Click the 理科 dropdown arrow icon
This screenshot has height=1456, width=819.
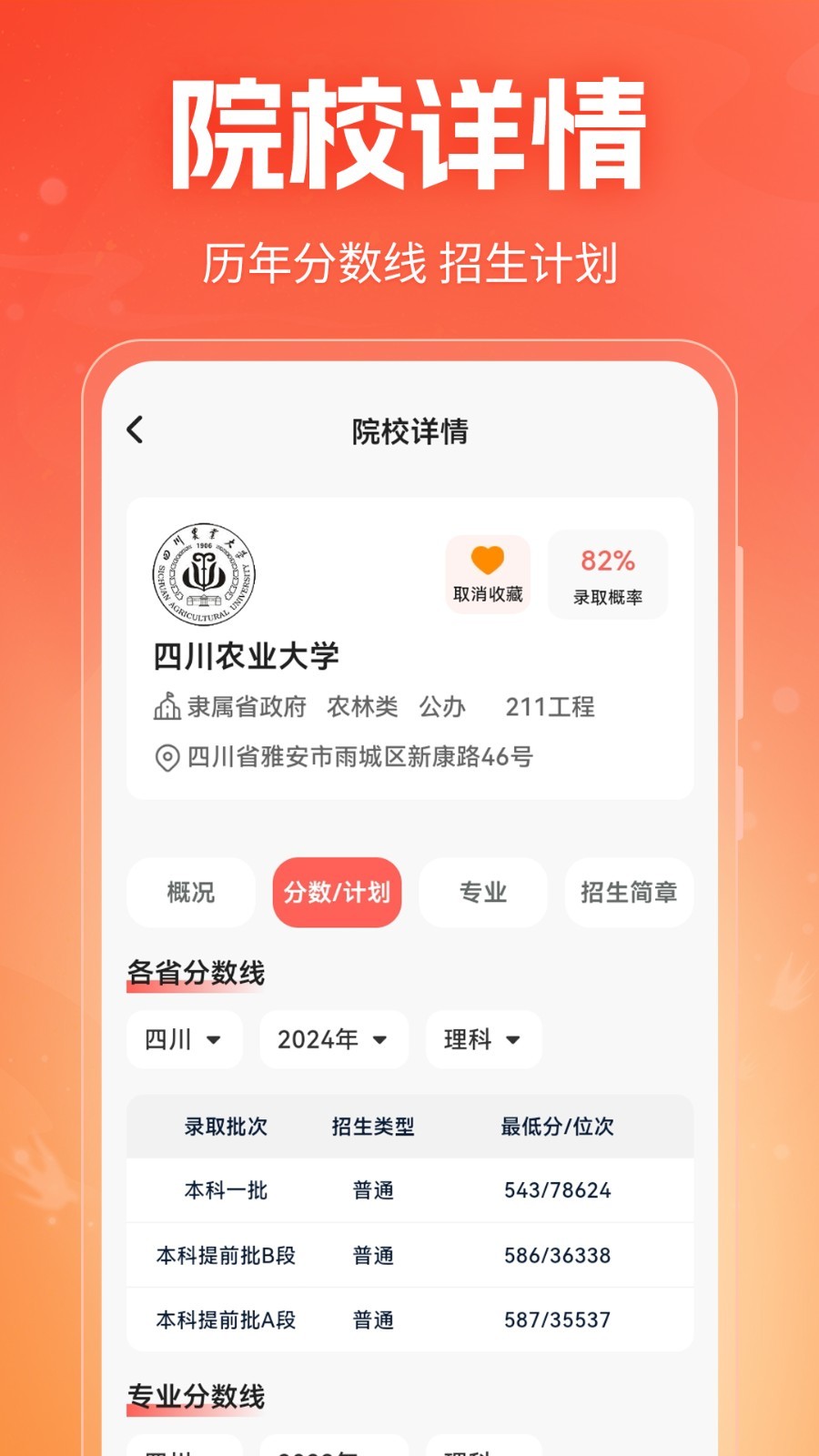pos(512,1040)
